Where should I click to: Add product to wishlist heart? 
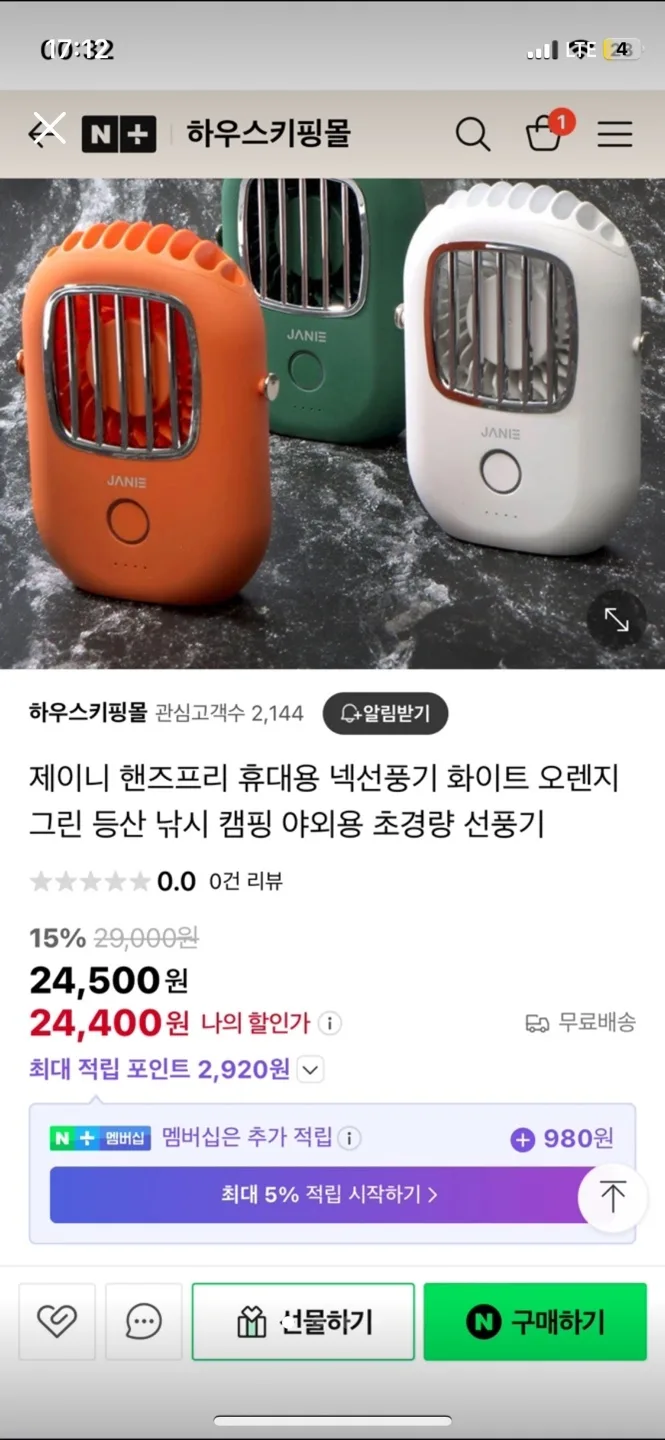57,1321
